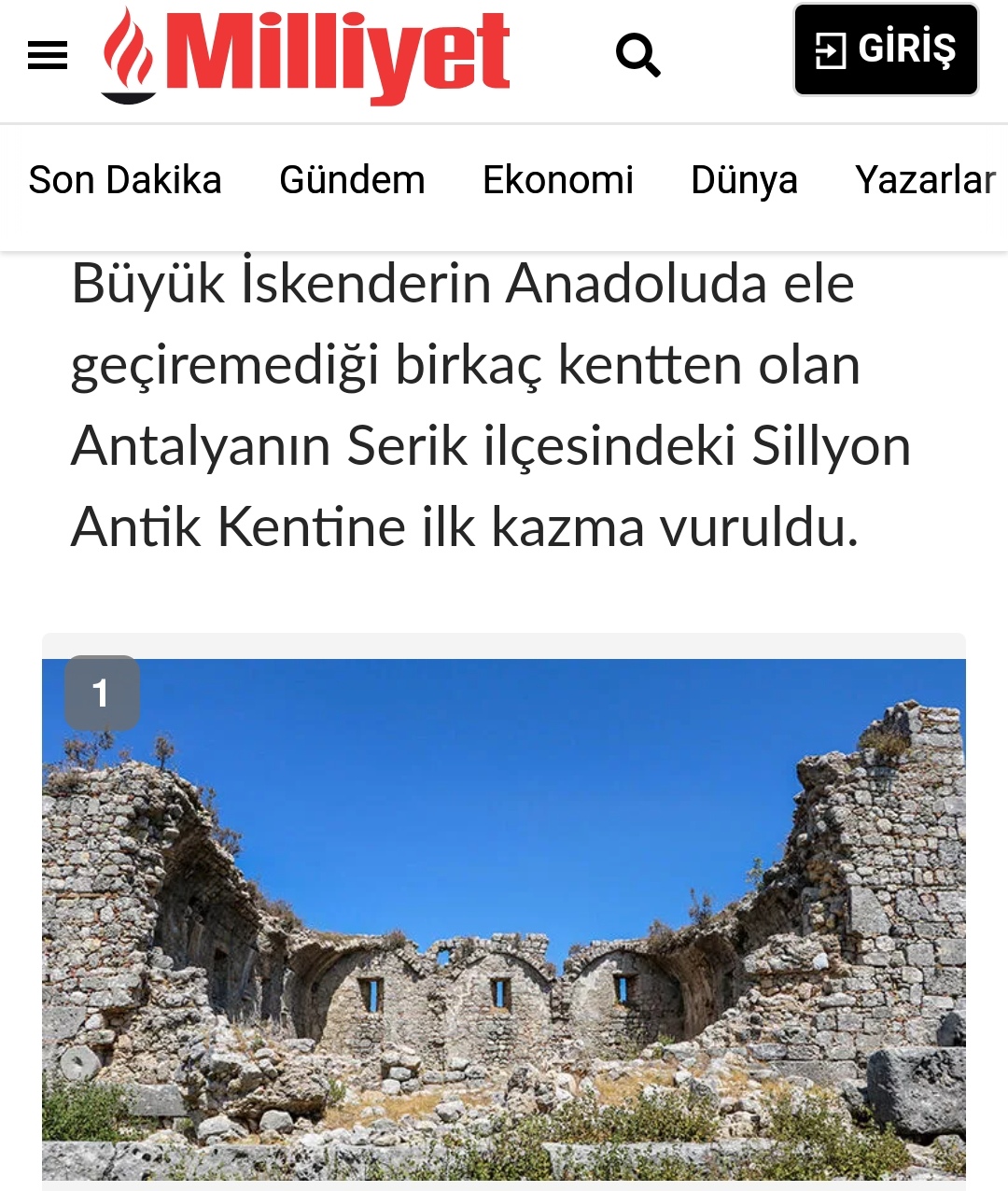Switch to Son Dakika section

click(125, 180)
